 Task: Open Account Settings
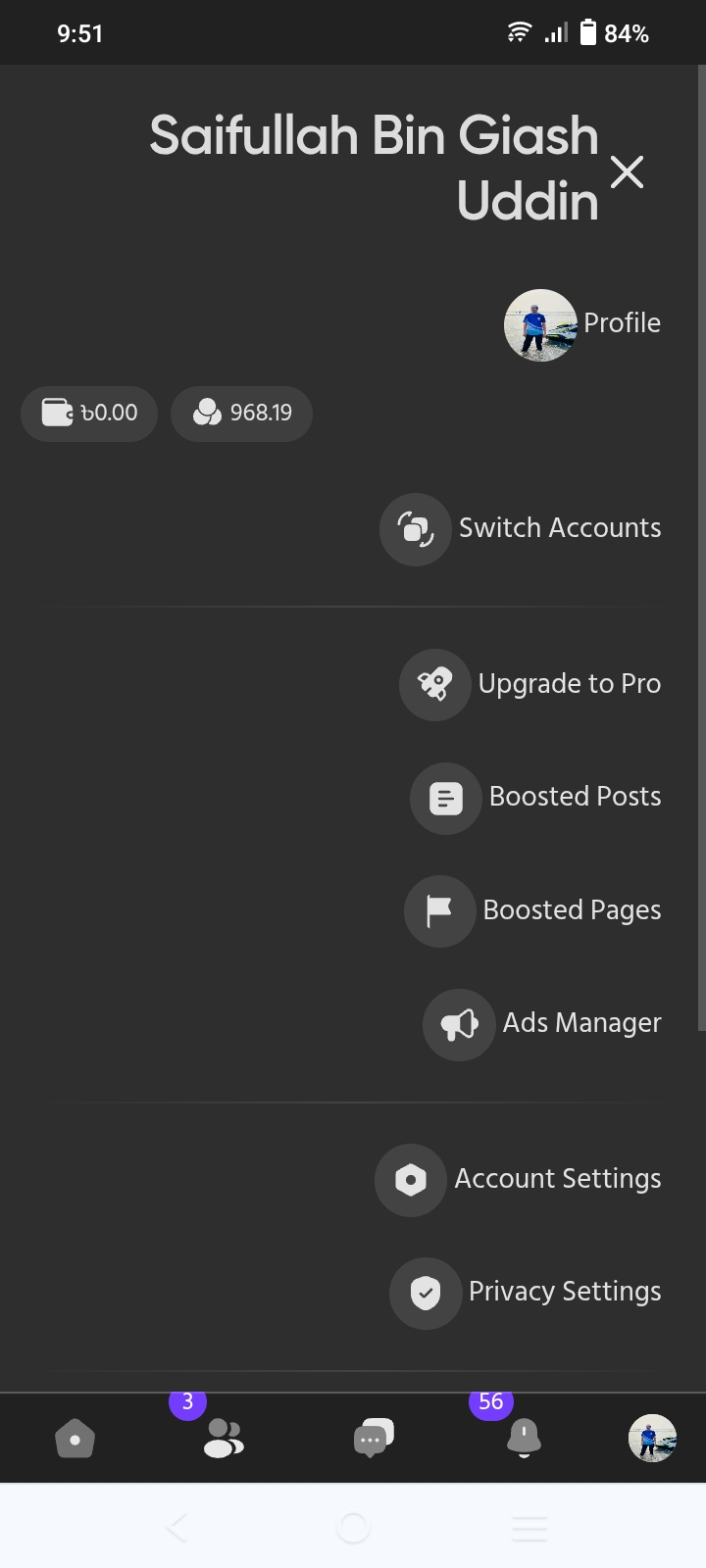(x=519, y=1179)
